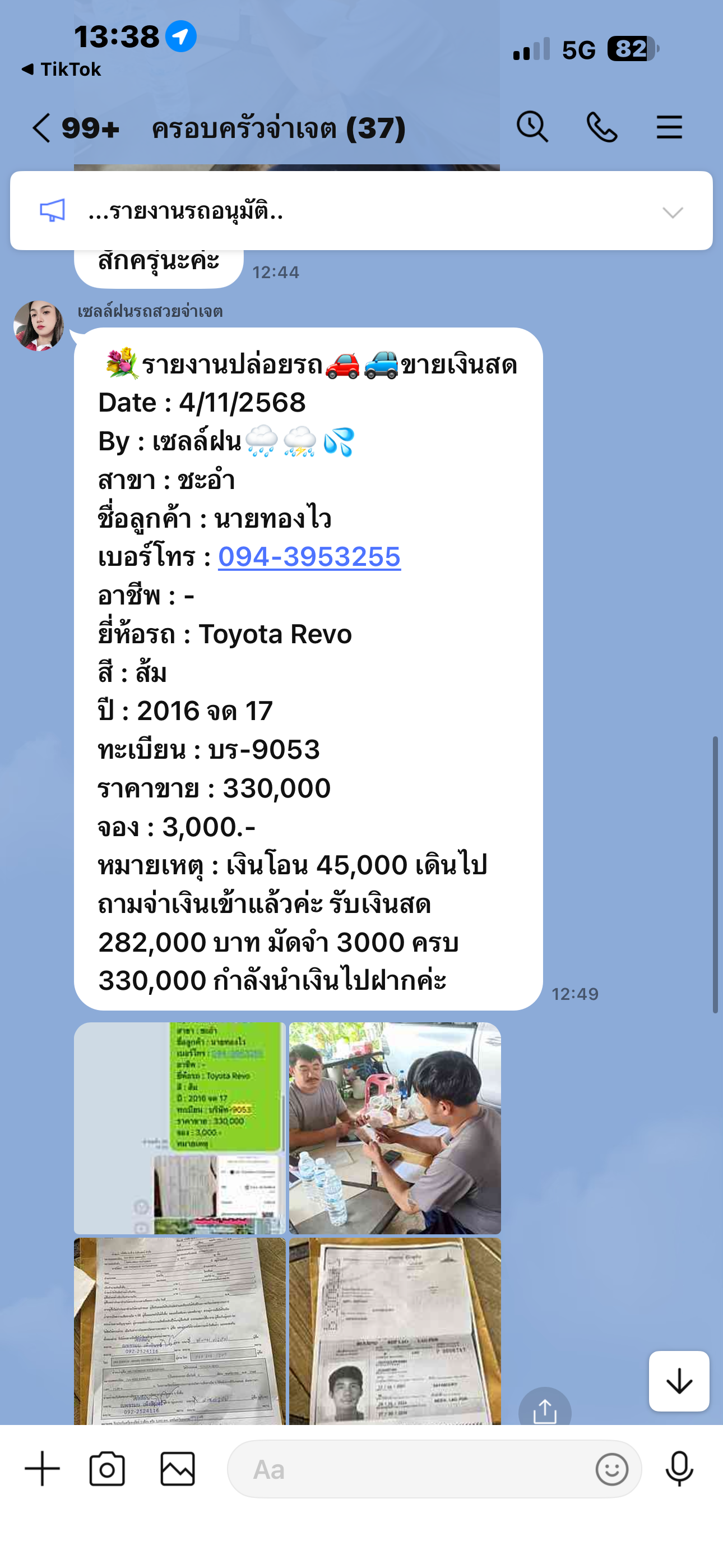This screenshot has width=723, height=1568.
Task: Open the signed contract document photo
Action: (179, 1330)
